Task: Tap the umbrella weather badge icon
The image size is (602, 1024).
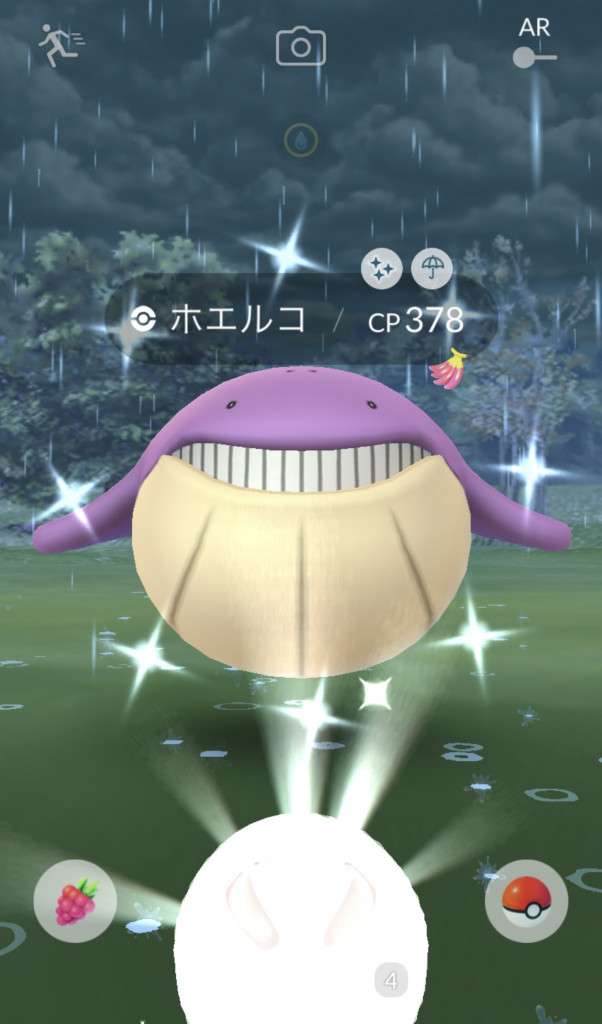Action: pos(432,268)
